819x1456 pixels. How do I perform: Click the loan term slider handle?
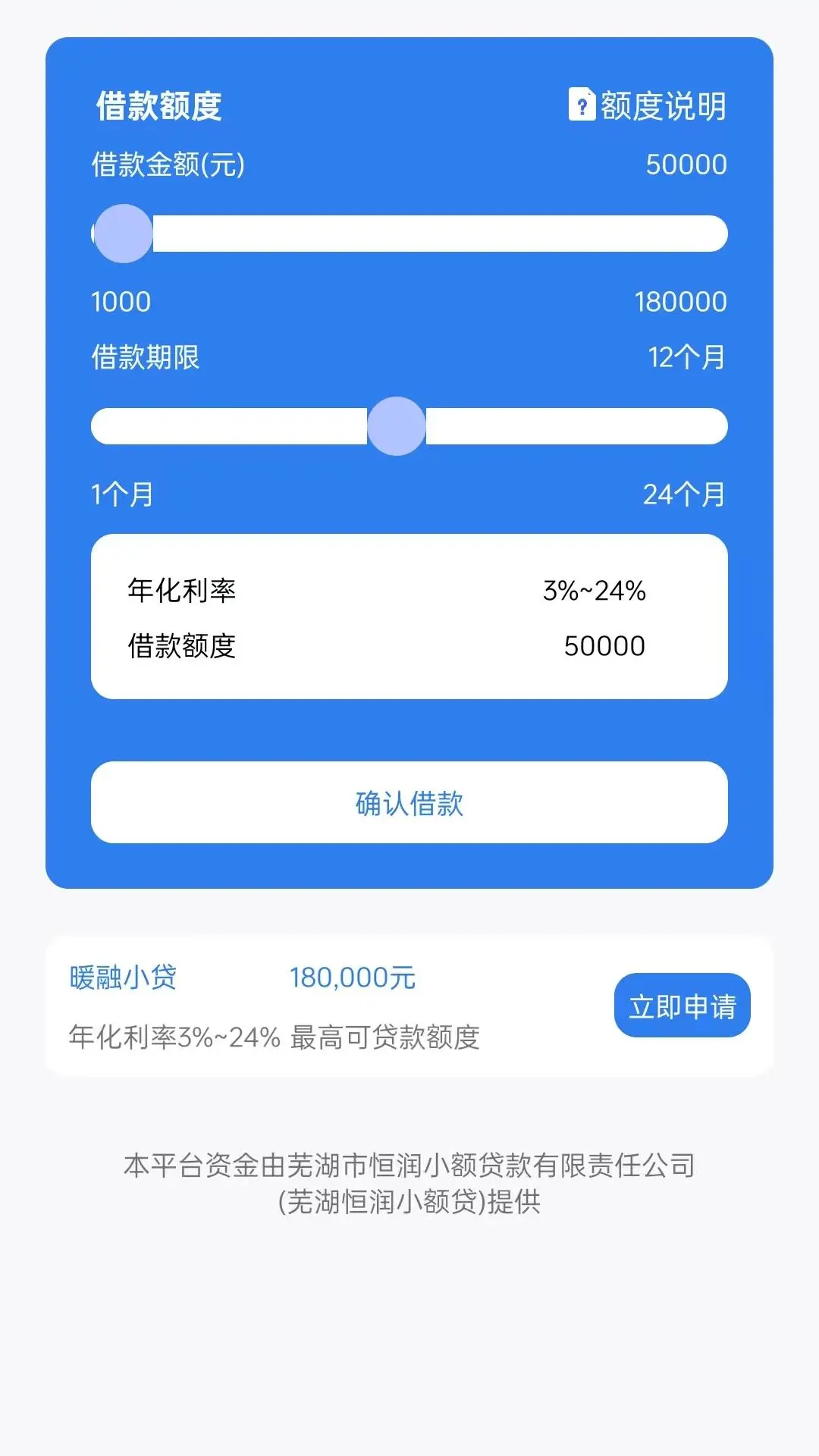click(397, 427)
